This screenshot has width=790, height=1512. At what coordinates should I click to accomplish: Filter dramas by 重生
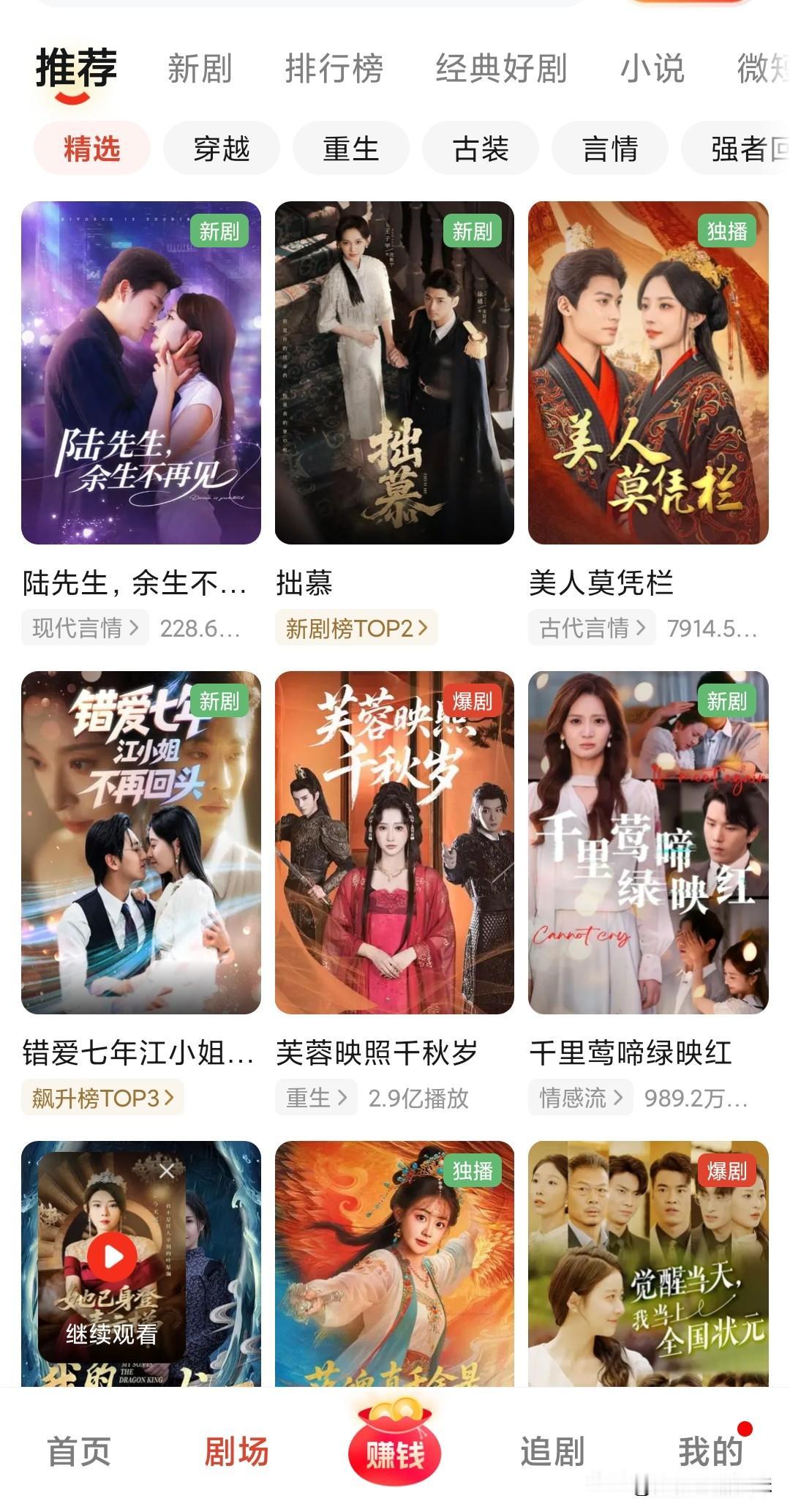coord(350,149)
